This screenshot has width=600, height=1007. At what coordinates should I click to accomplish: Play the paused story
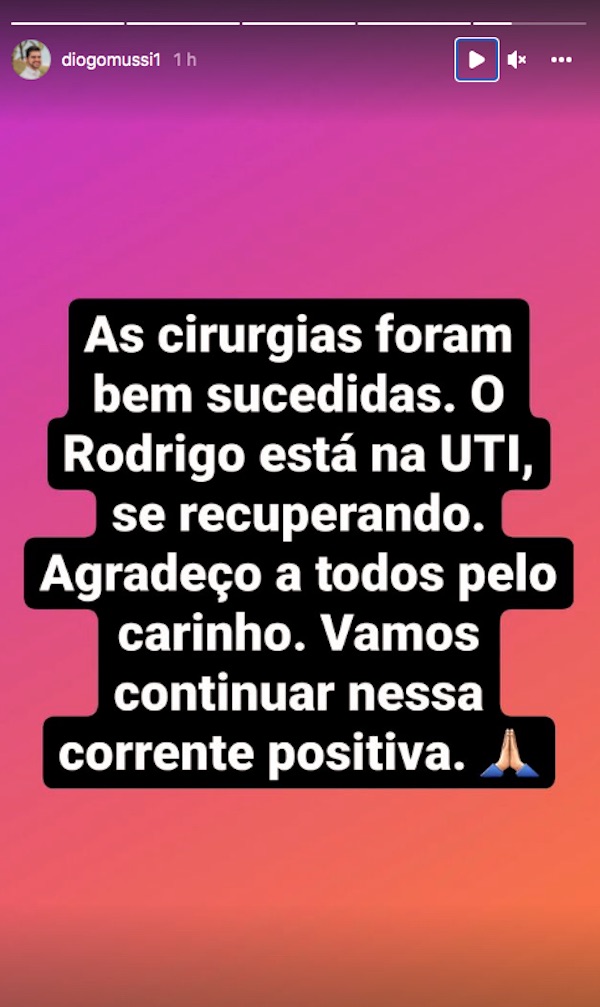point(477,60)
